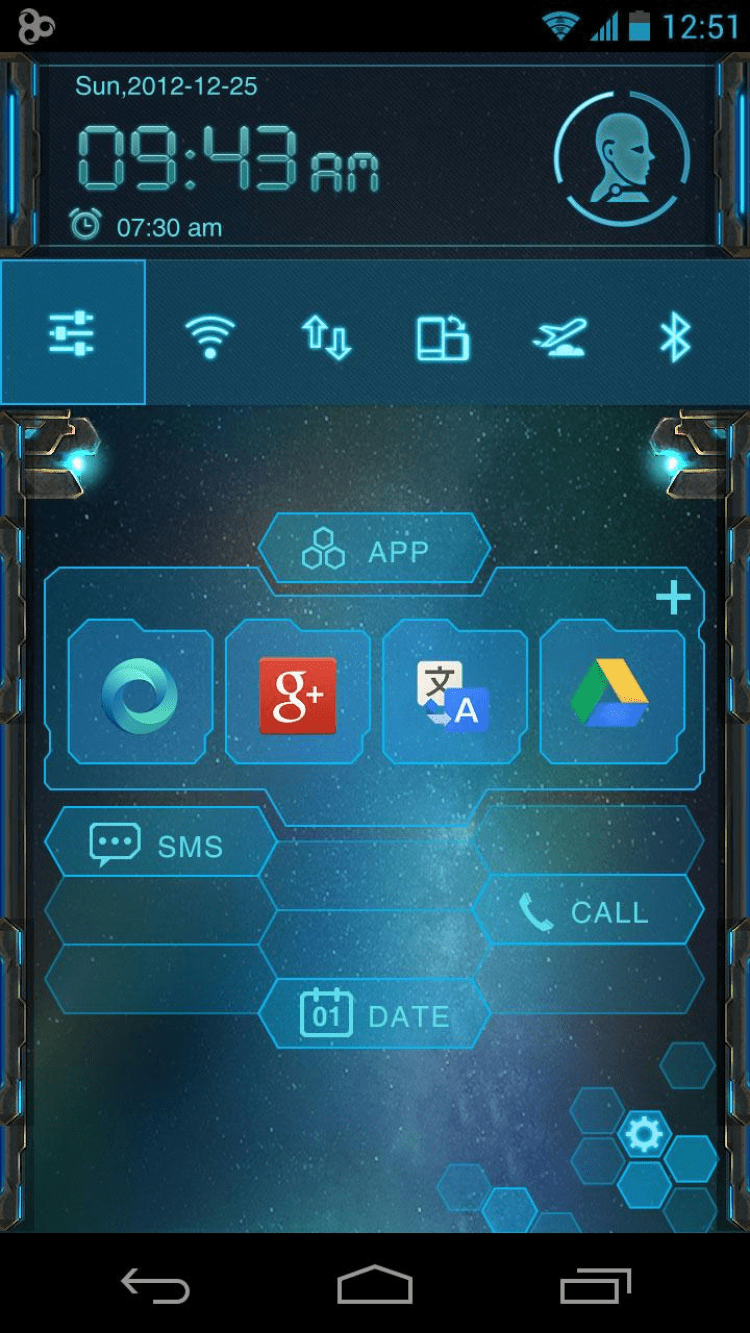Open the CALL section
The height and width of the screenshot is (1333, 750).
point(586,912)
